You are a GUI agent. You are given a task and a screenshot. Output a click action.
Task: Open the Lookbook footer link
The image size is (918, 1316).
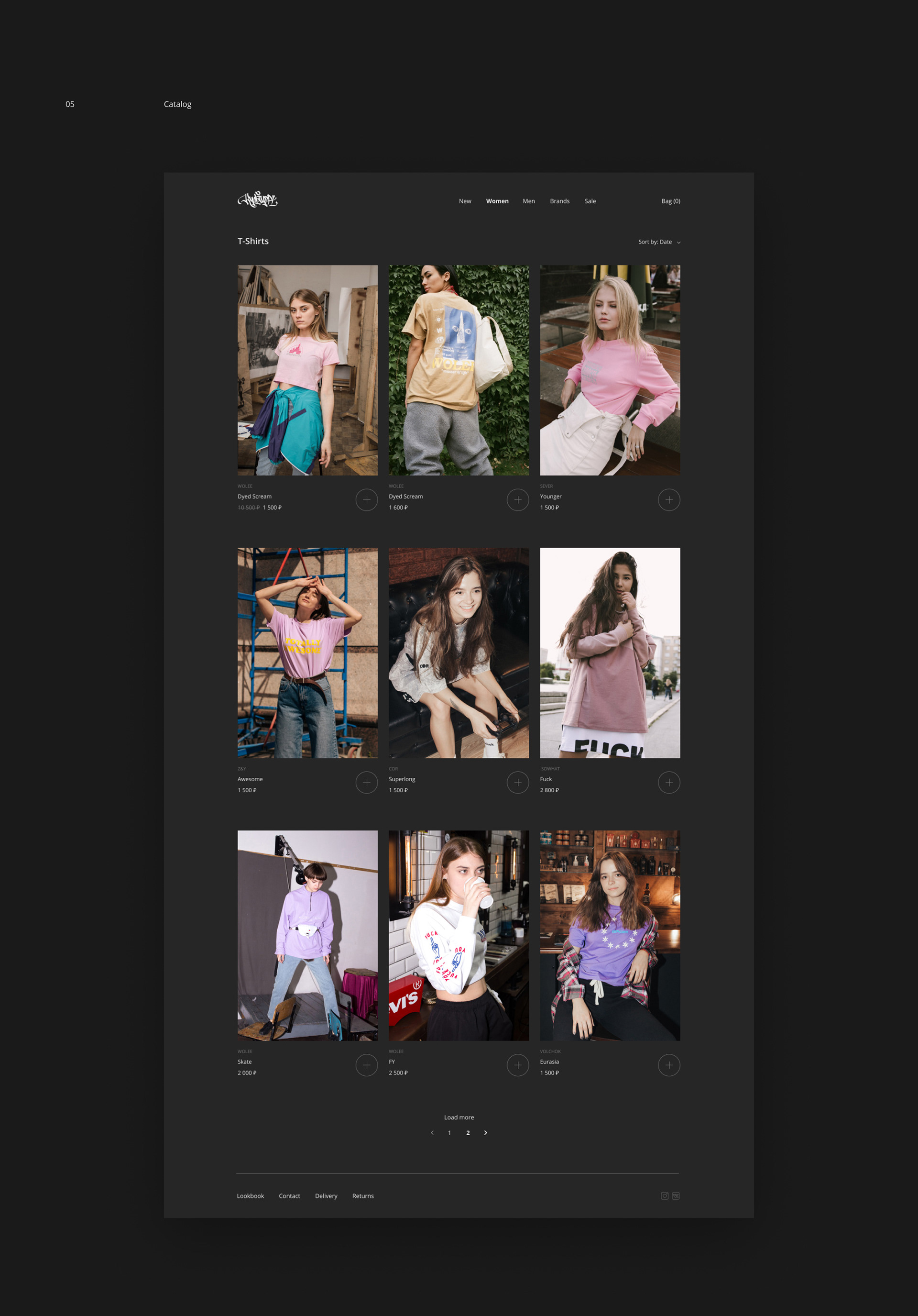tap(251, 1195)
